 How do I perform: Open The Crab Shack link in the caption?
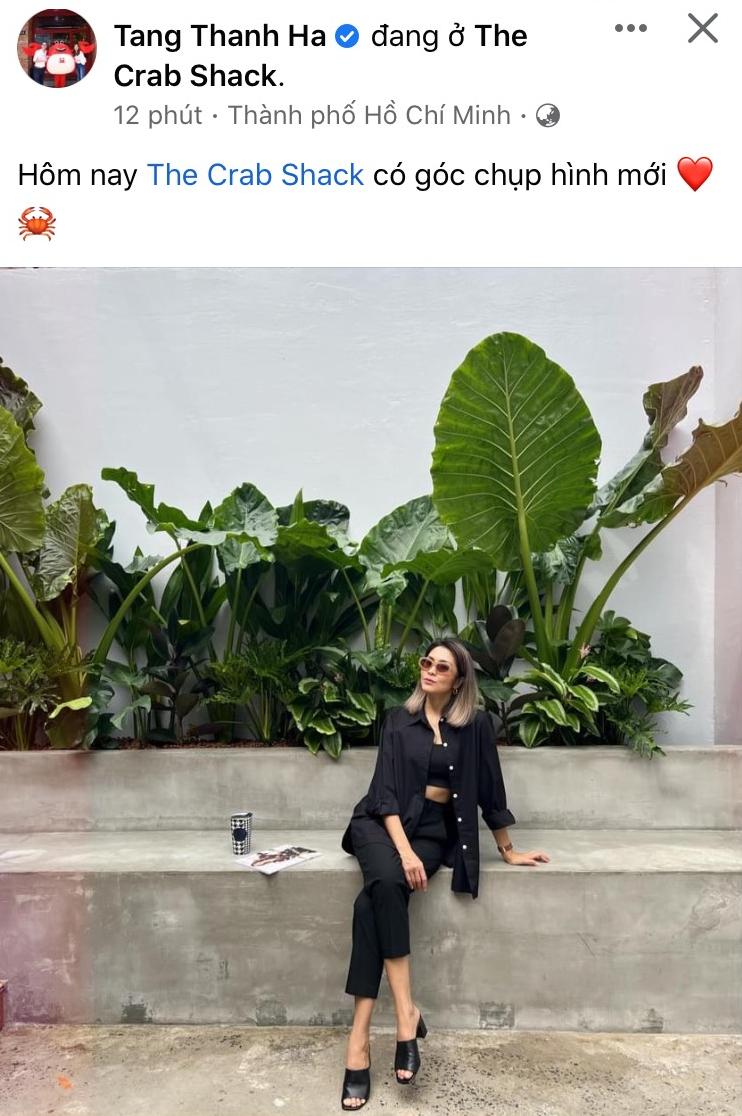[255, 175]
